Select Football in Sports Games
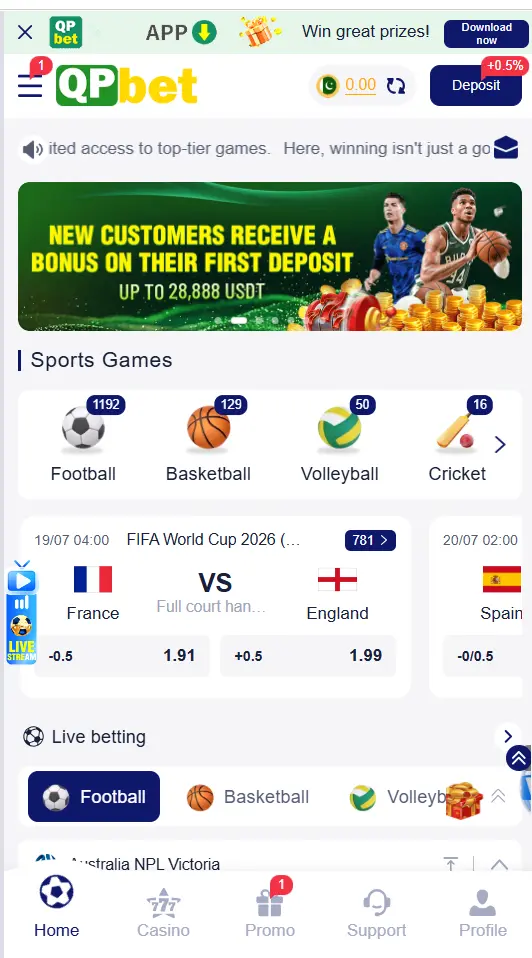Screen dimensions: 532x958 click(x=83, y=440)
